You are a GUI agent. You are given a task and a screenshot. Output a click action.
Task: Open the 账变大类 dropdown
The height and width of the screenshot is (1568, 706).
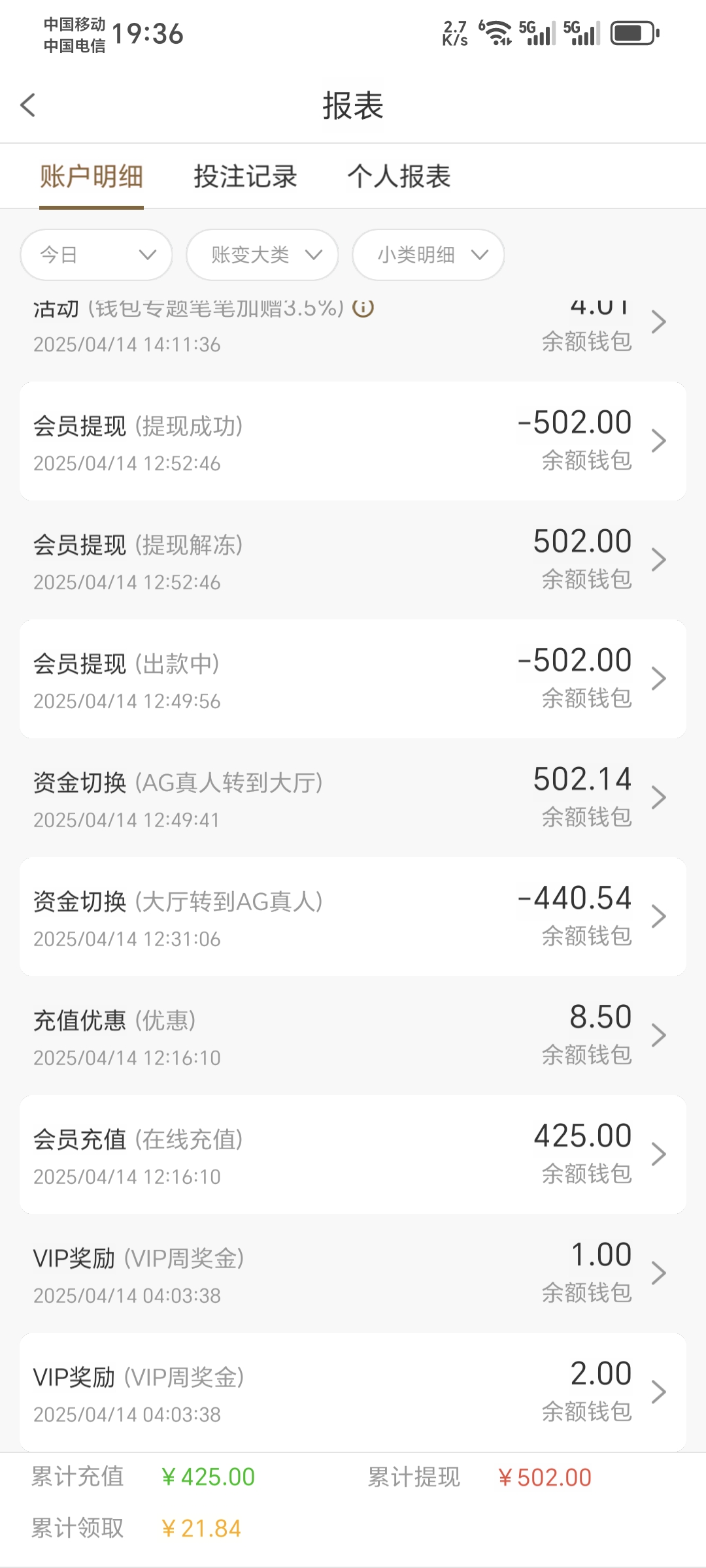[x=262, y=255]
